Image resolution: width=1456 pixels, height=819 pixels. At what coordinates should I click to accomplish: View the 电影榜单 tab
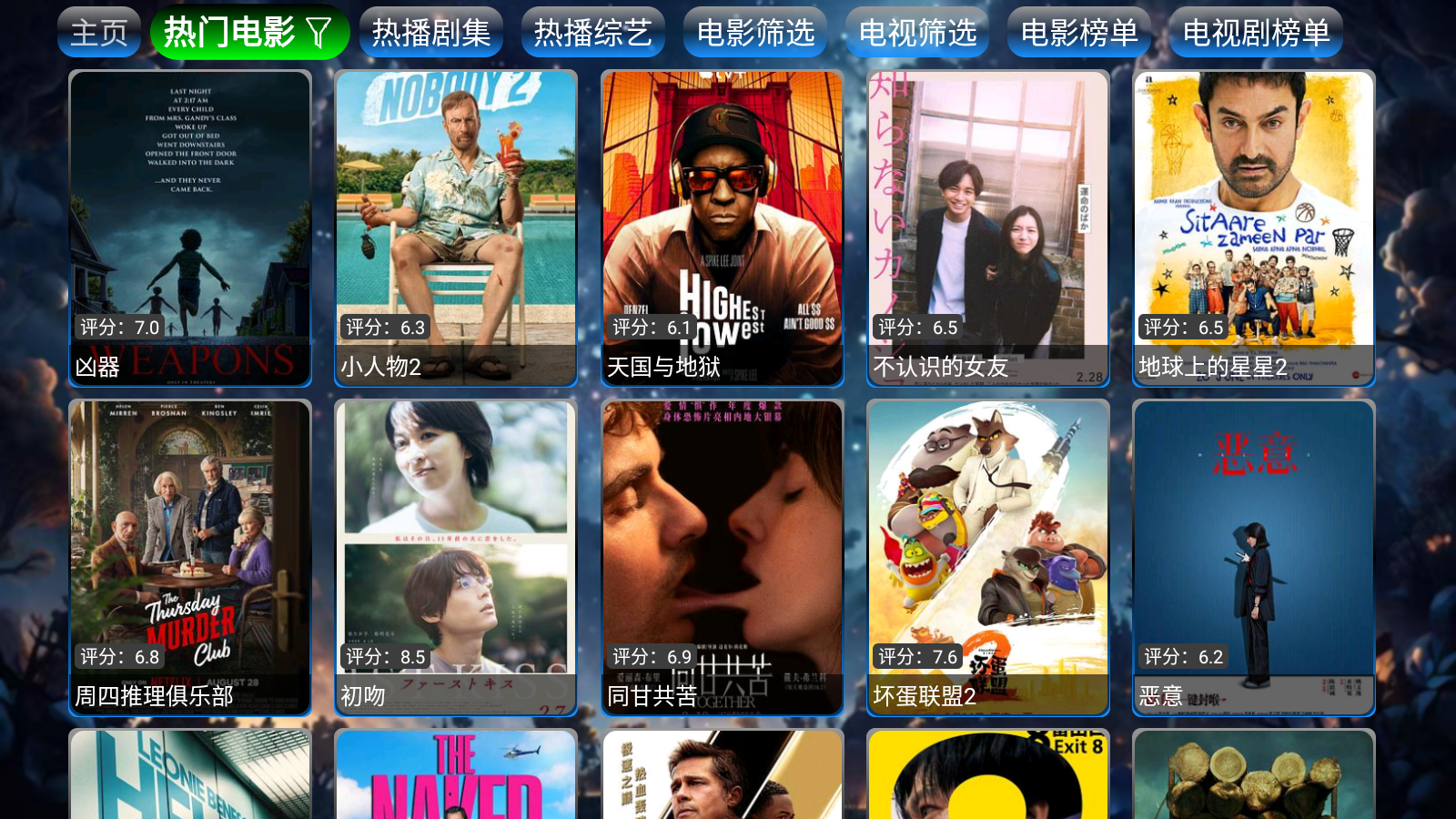[1079, 33]
